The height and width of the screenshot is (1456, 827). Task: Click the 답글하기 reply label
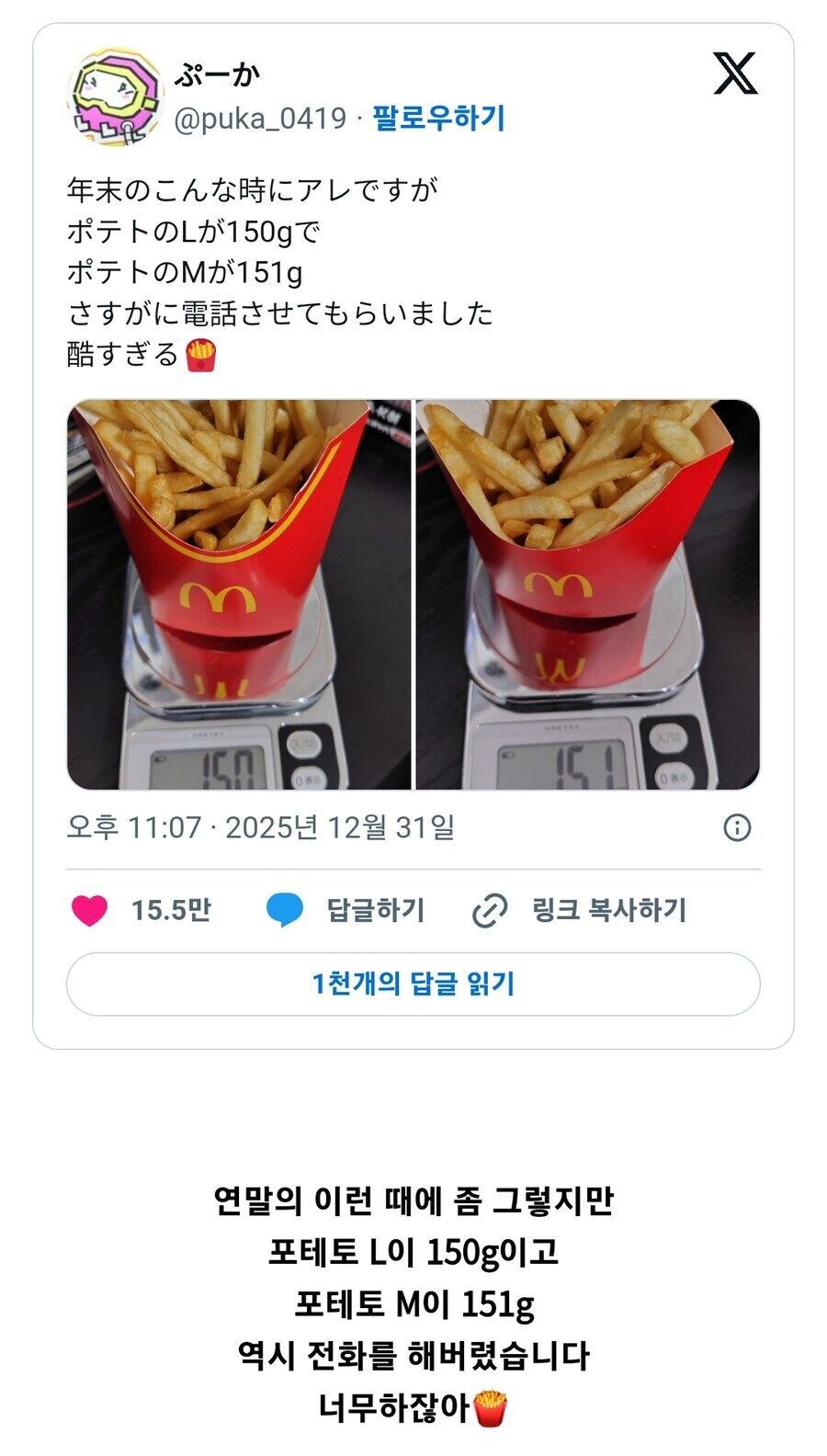[x=376, y=909]
